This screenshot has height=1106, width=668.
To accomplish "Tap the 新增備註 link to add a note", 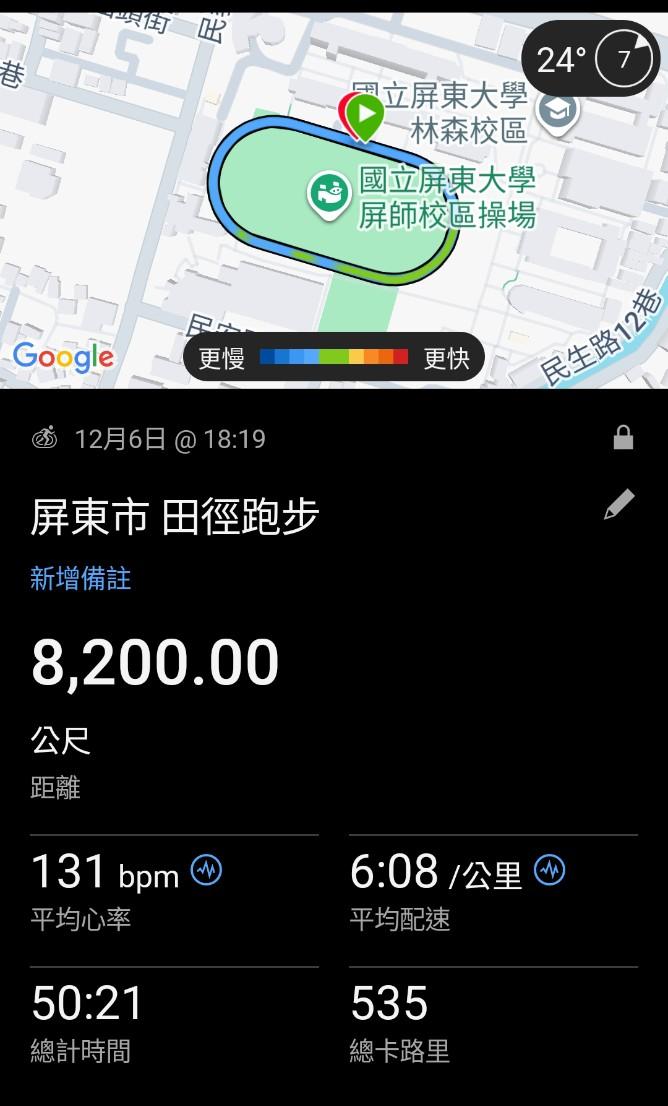I will tap(81, 579).
